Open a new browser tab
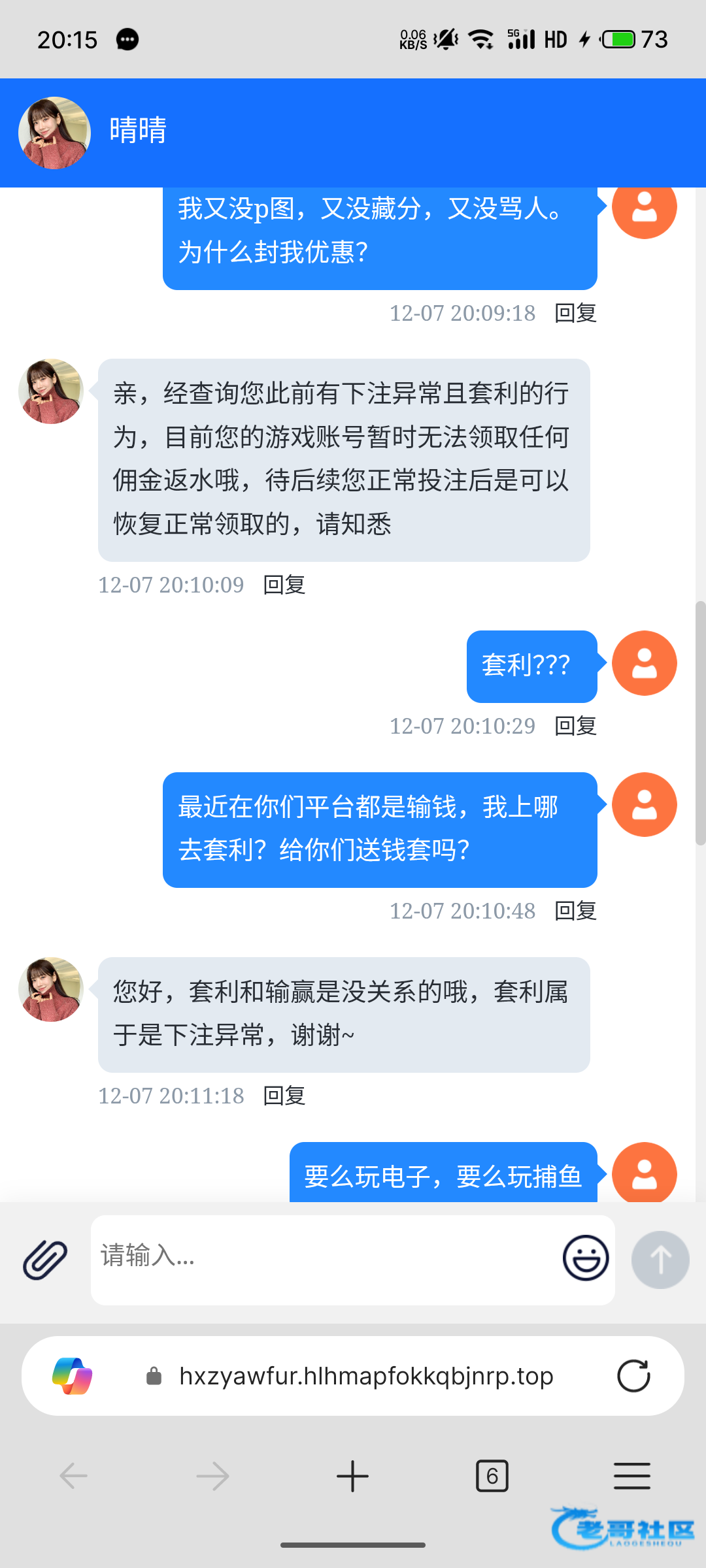The height and width of the screenshot is (1568, 706). (353, 1476)
